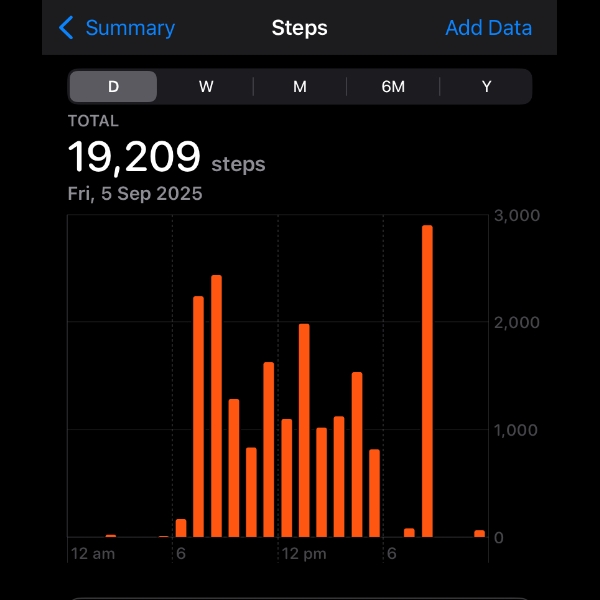Go back to Summary

116,28
